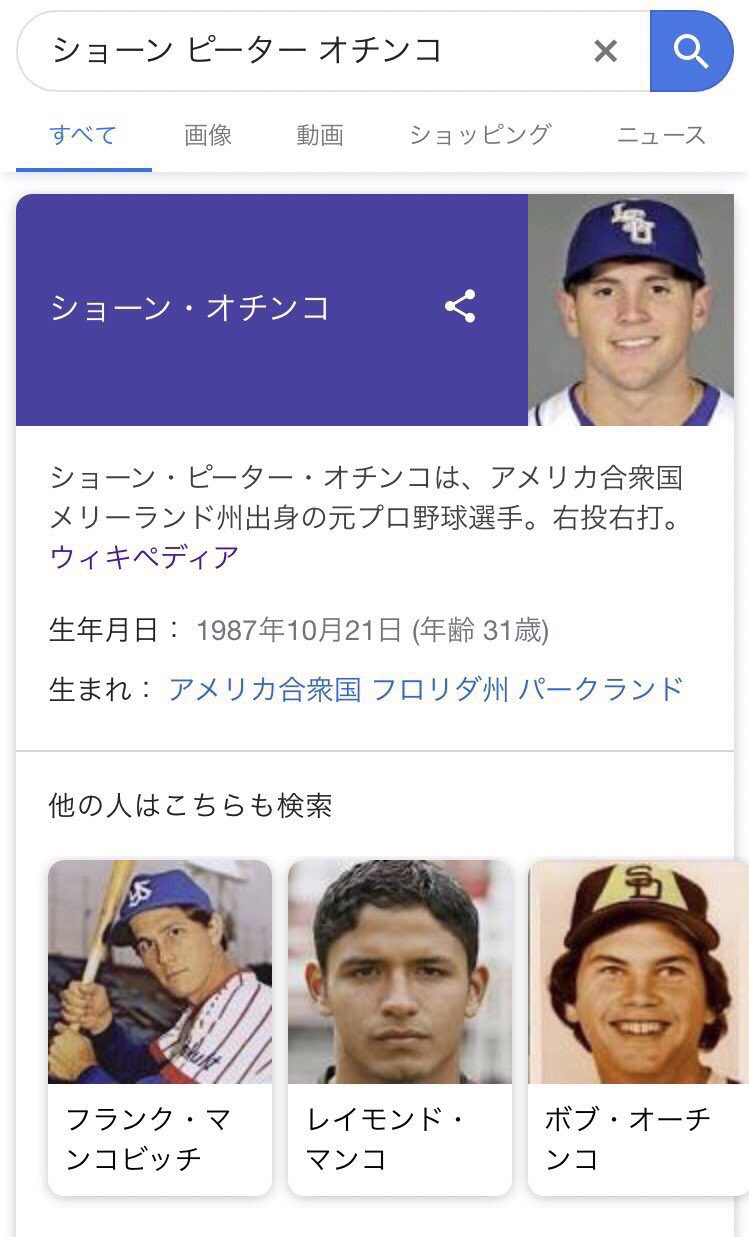Open the ウィキペディア link

144,557
